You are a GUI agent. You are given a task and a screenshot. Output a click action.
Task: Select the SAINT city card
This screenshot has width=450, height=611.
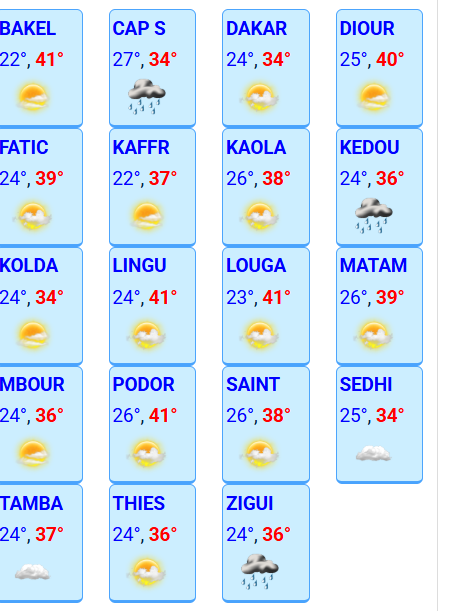pos(266,424)
